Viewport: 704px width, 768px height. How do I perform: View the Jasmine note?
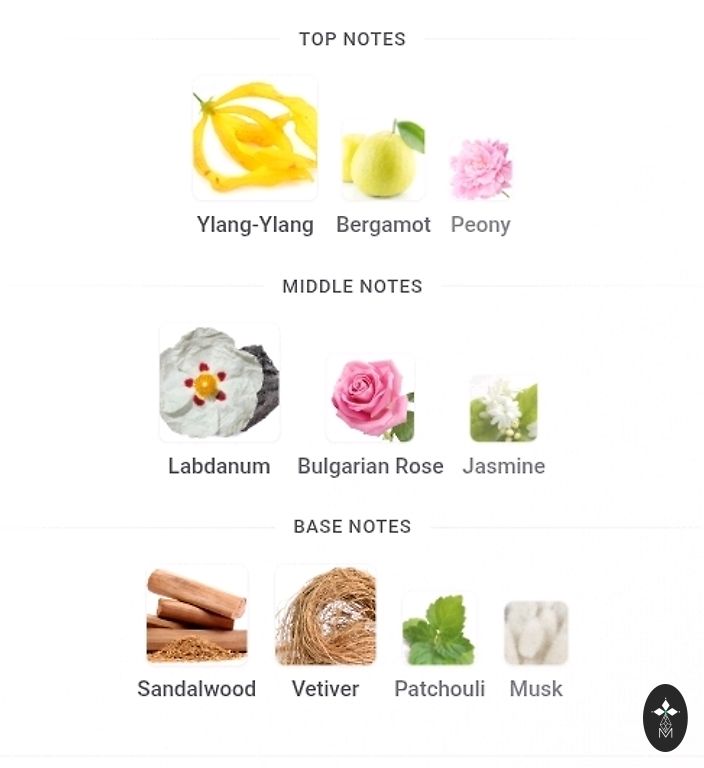coord(504,408)
